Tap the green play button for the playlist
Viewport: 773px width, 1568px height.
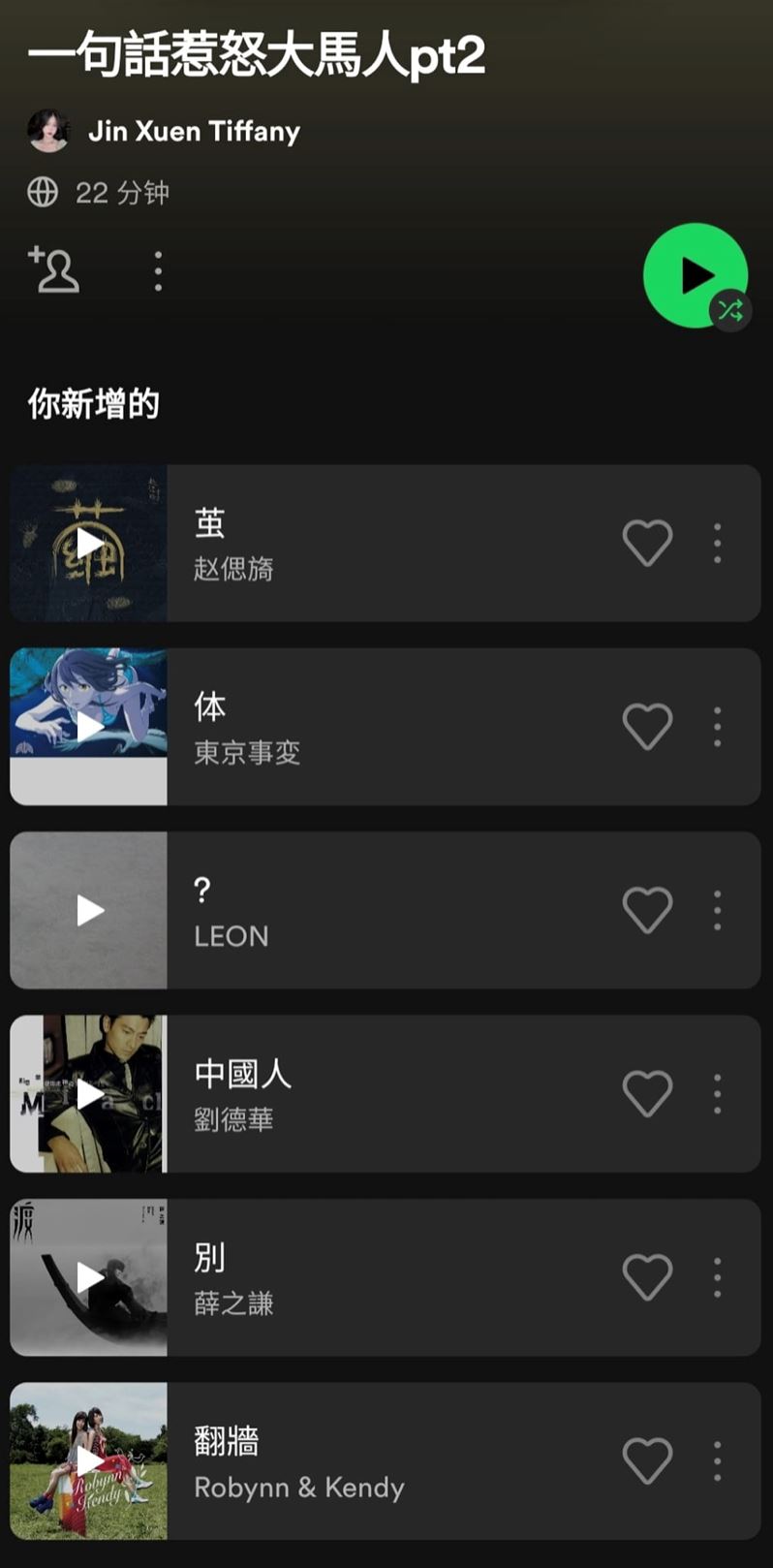(x=696, y=274)
